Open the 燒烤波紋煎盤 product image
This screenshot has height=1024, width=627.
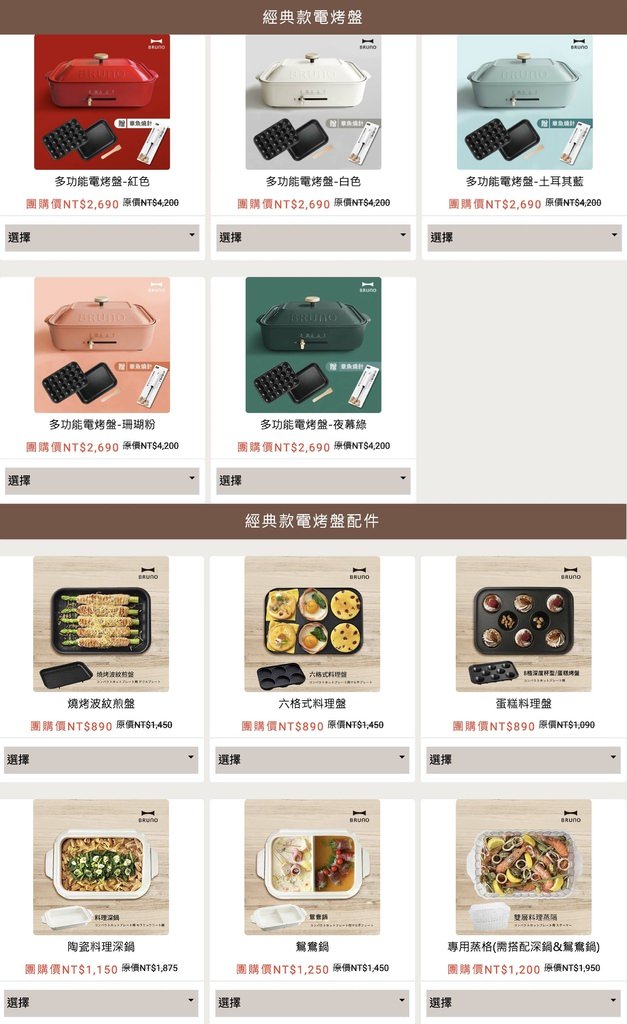click(101, 624)
